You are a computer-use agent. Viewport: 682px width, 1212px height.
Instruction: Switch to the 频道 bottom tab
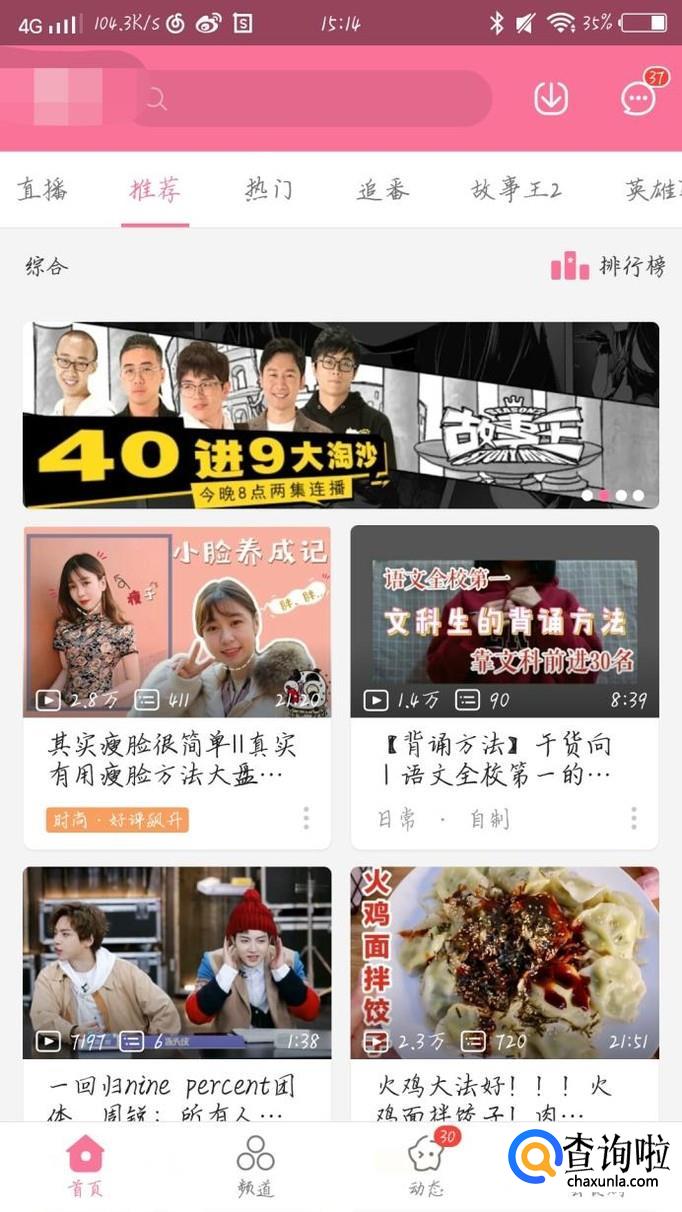255,1166
